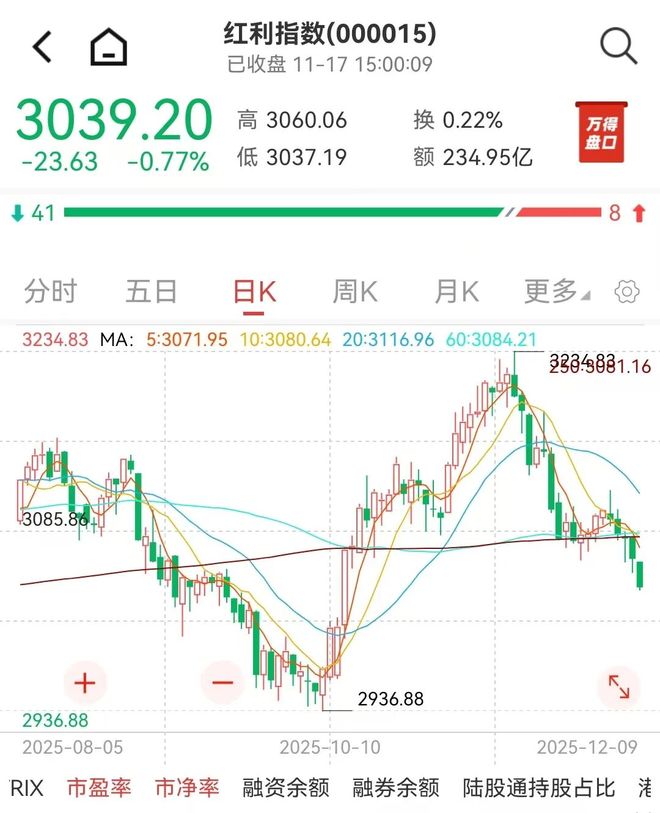The image size is (660, 813).
Task: Select the 日K chart tab
Action: coord(254,292)
